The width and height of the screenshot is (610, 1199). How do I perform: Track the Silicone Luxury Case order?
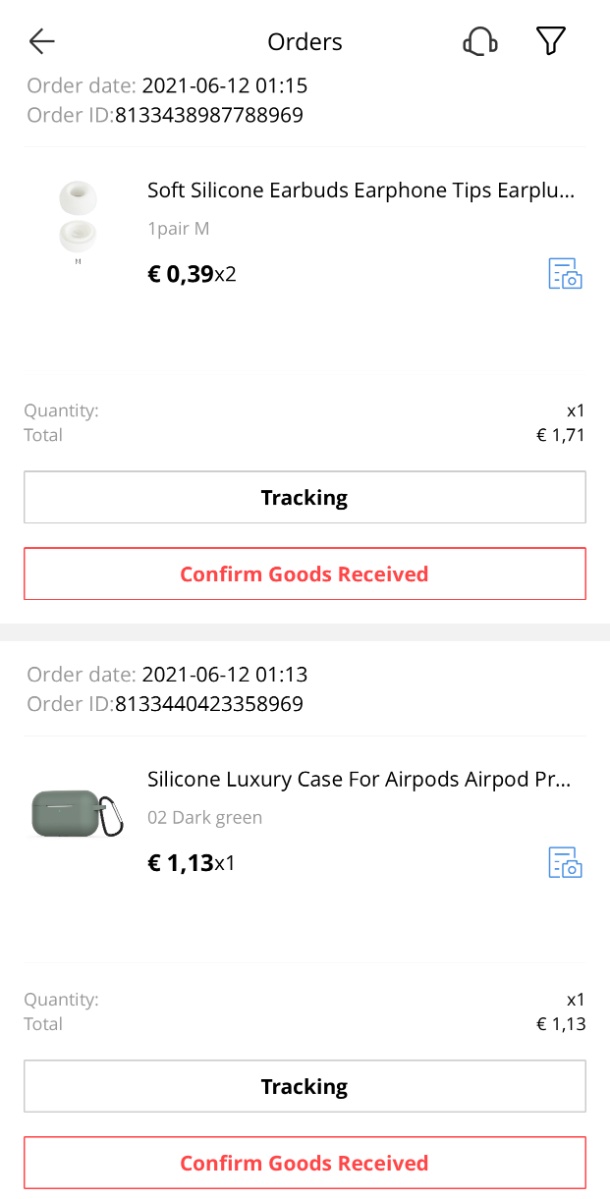click(x=304, y=1087)
